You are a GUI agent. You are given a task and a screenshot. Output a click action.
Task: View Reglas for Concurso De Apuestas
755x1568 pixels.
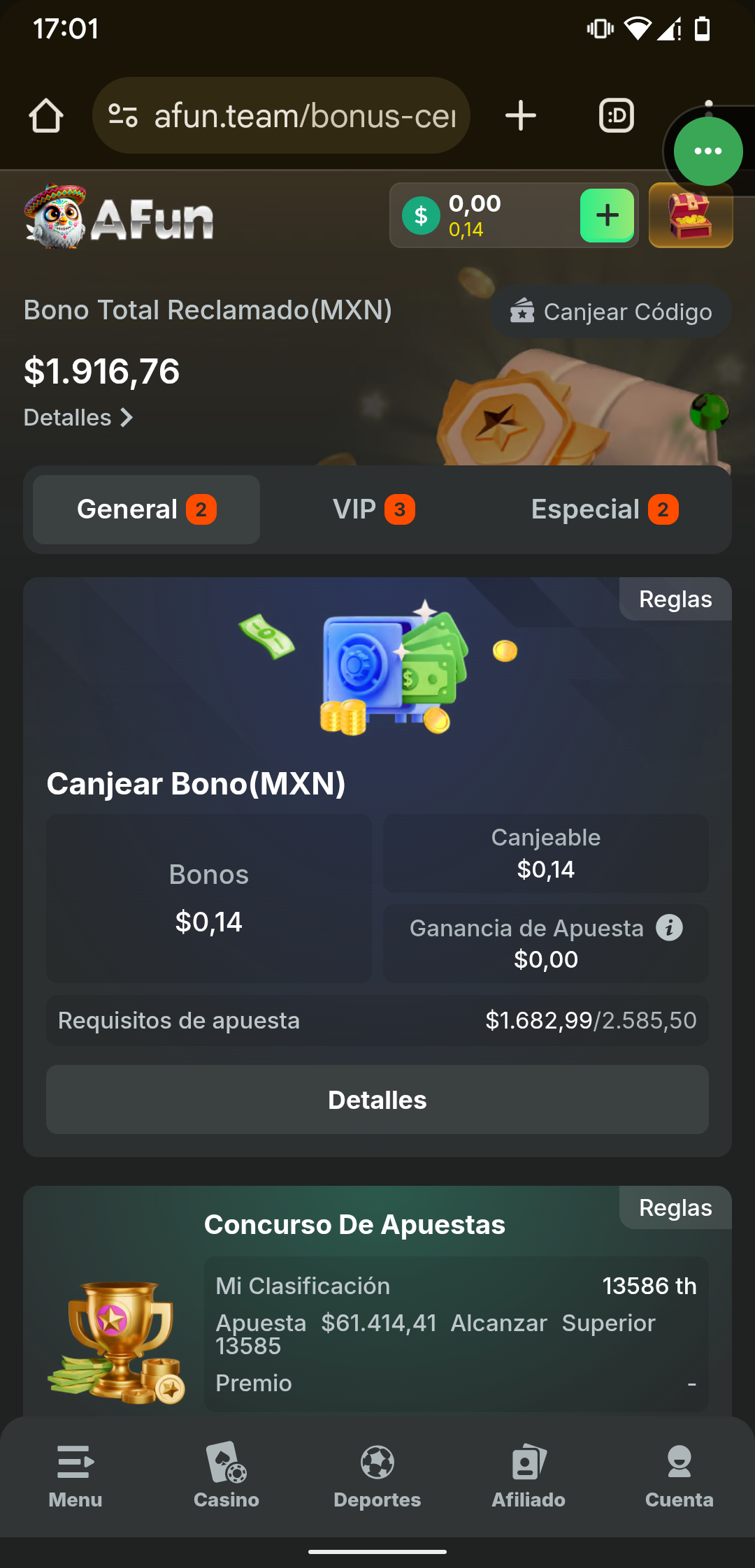[675, 1208]
